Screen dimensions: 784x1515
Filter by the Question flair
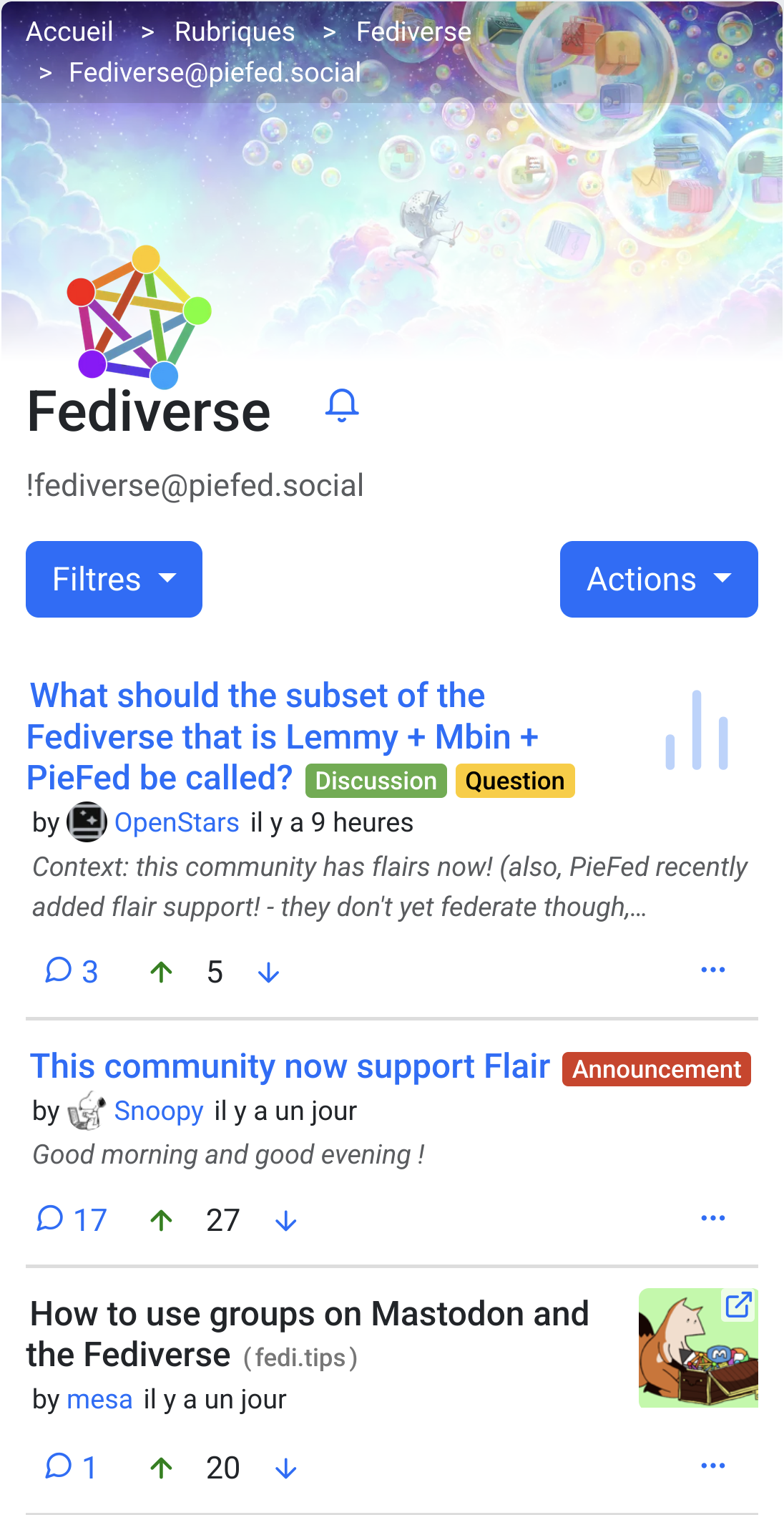(514, 781)
